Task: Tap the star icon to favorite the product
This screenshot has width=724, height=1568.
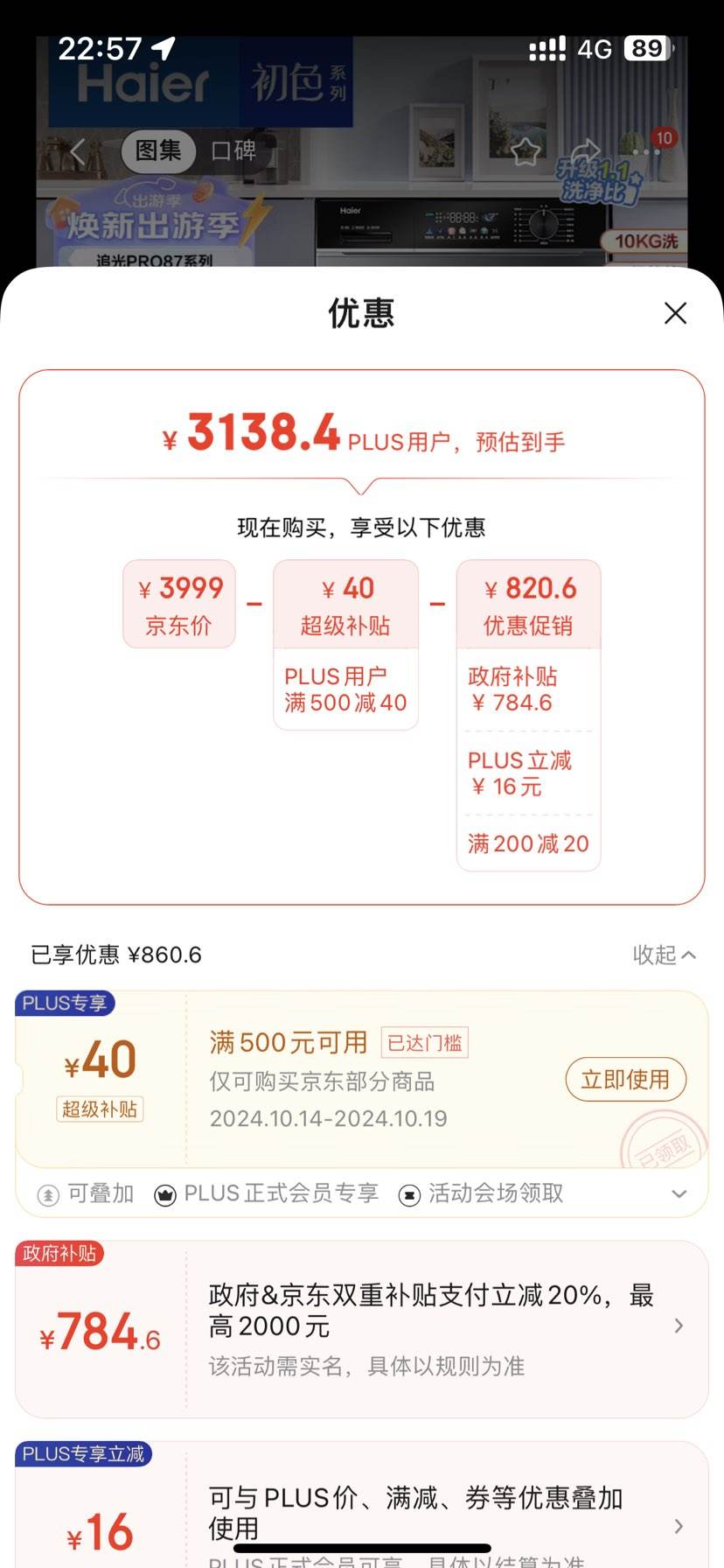Action: [525, 150]
